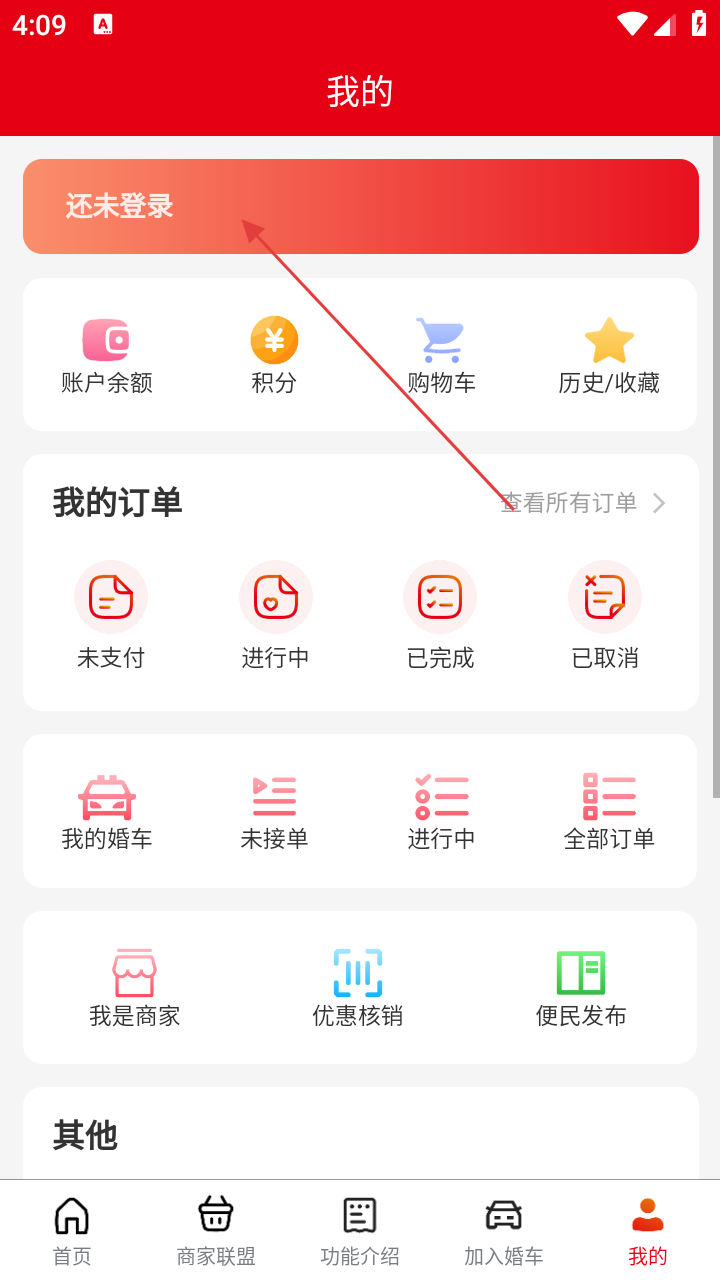
Task: Open 历史/收藏 history and favorites
Action: 609,355
